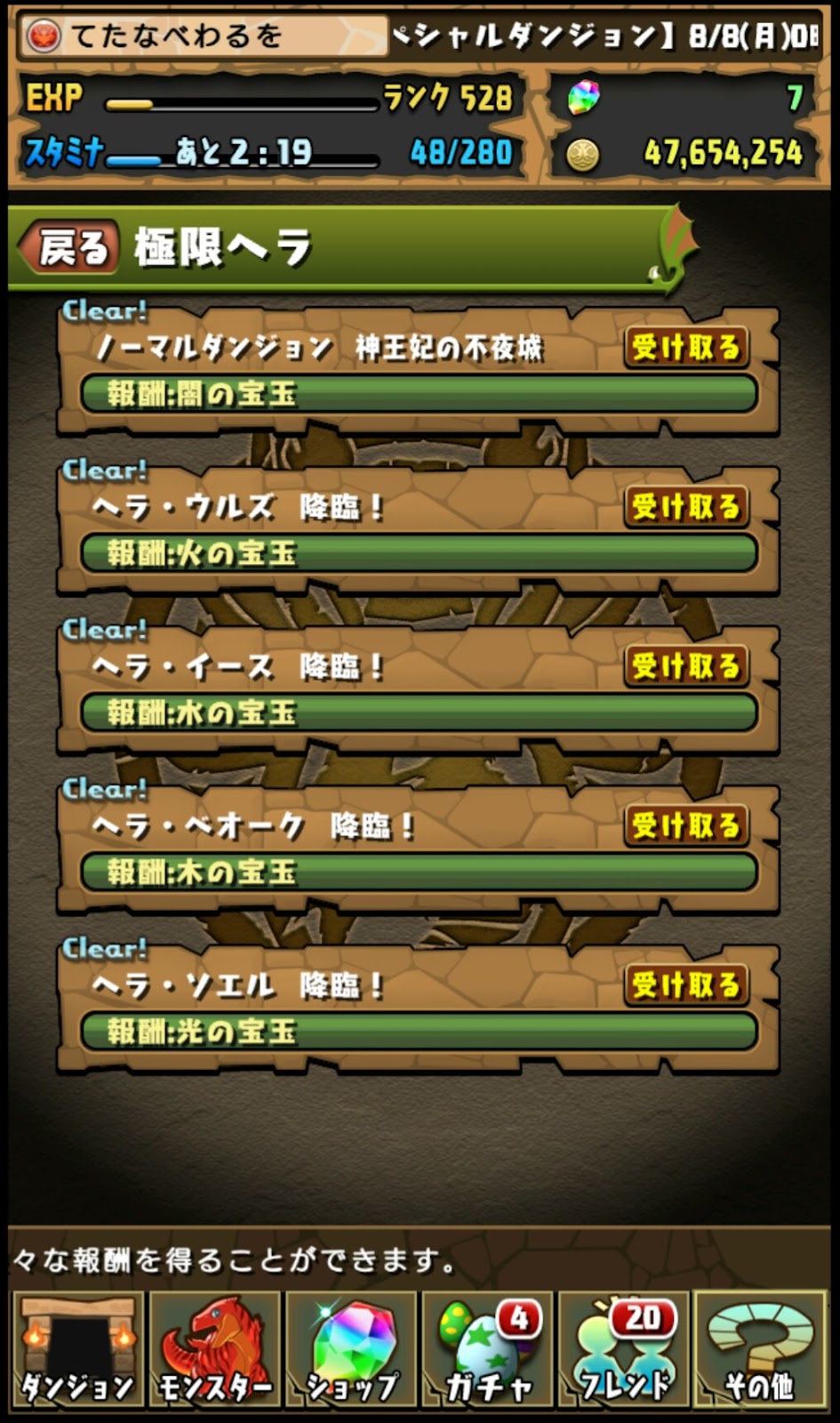Tap the 戻る back button

(69, 247)
